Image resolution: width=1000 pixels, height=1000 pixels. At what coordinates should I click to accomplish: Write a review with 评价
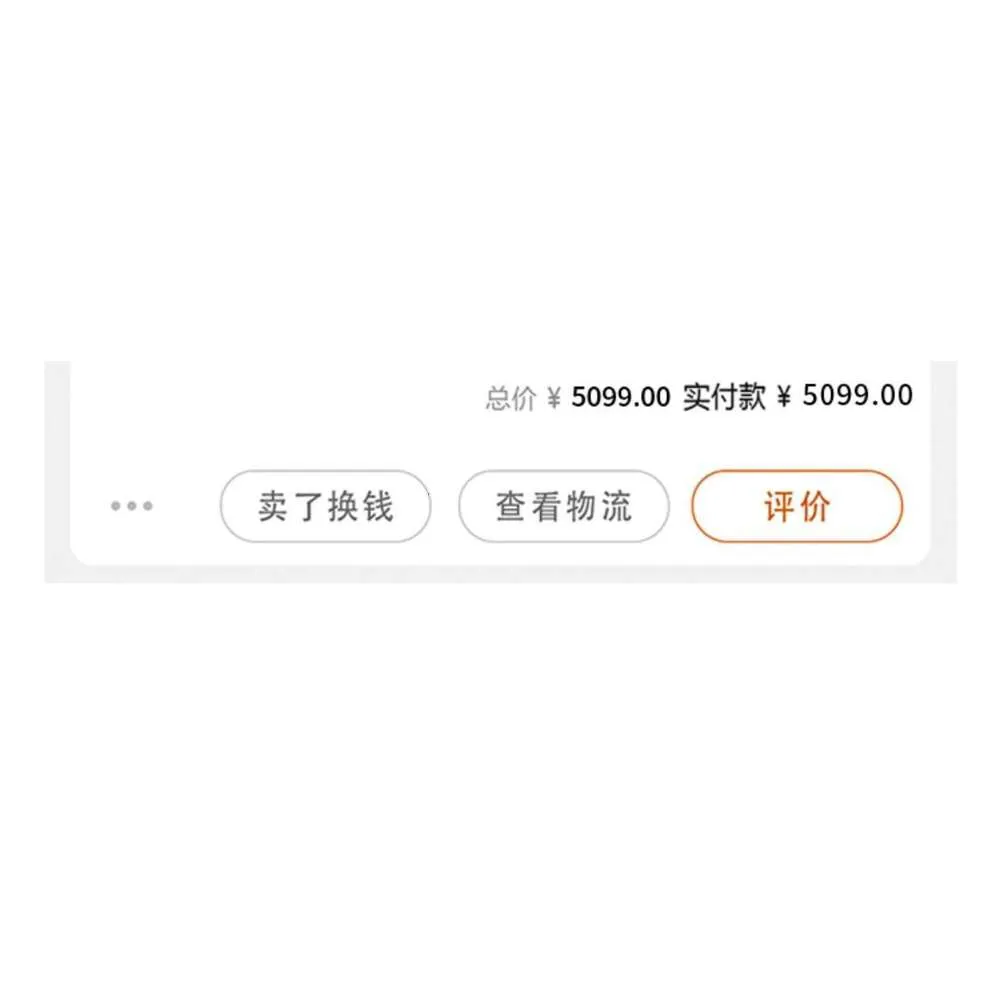point(797,507)
